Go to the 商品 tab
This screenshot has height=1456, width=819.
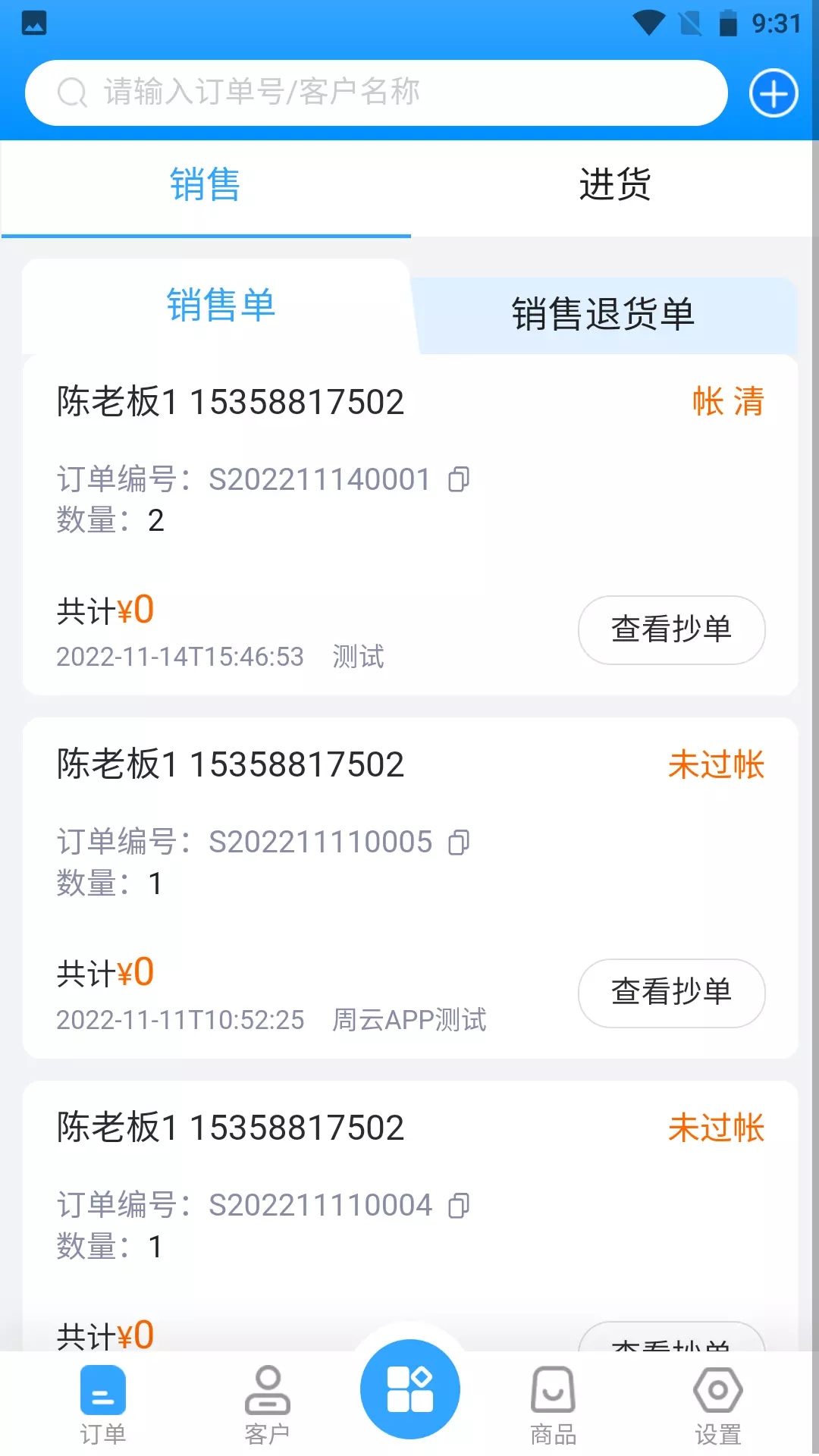click(554, 1405)
